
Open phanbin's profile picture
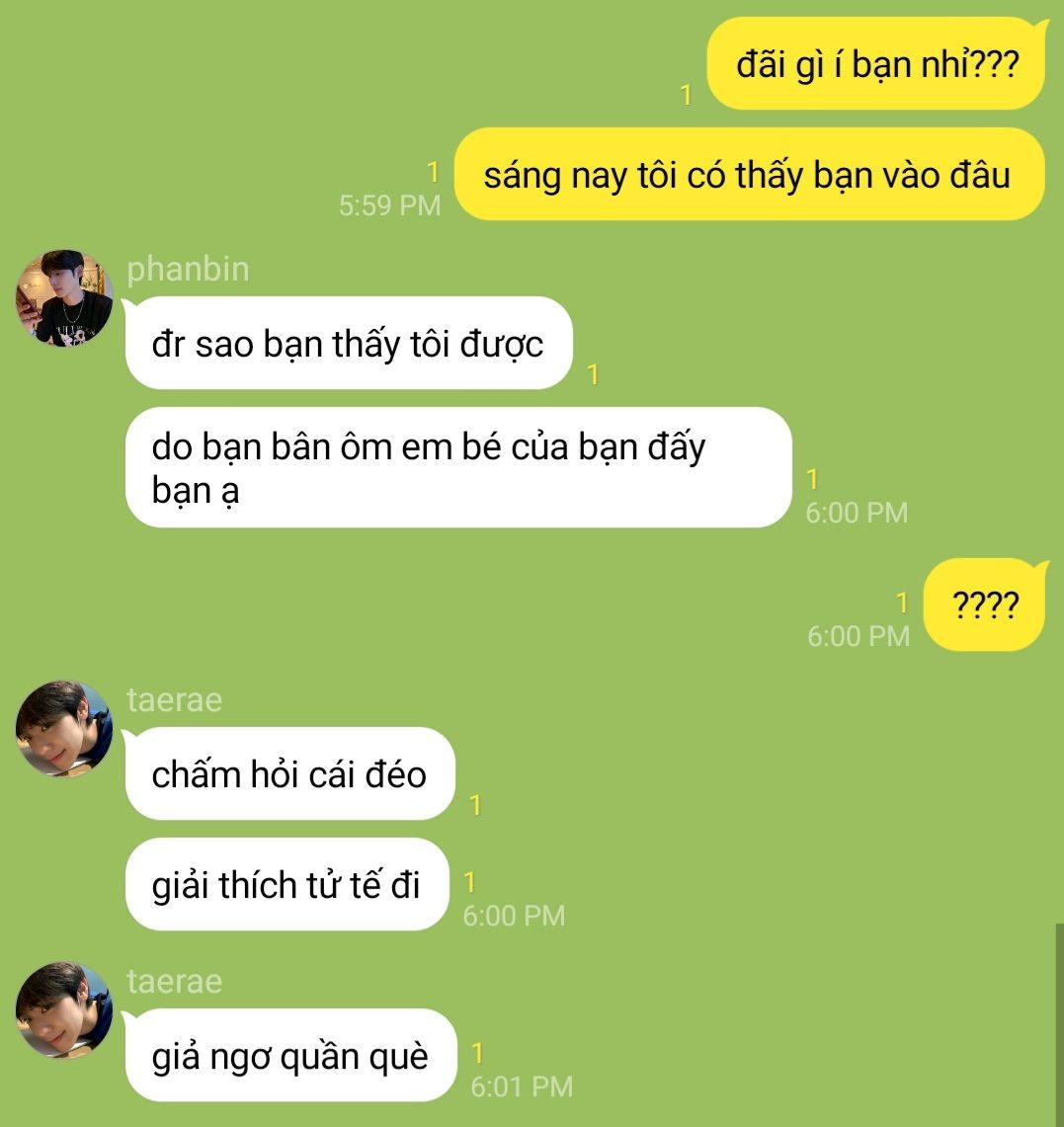[64, 298]
